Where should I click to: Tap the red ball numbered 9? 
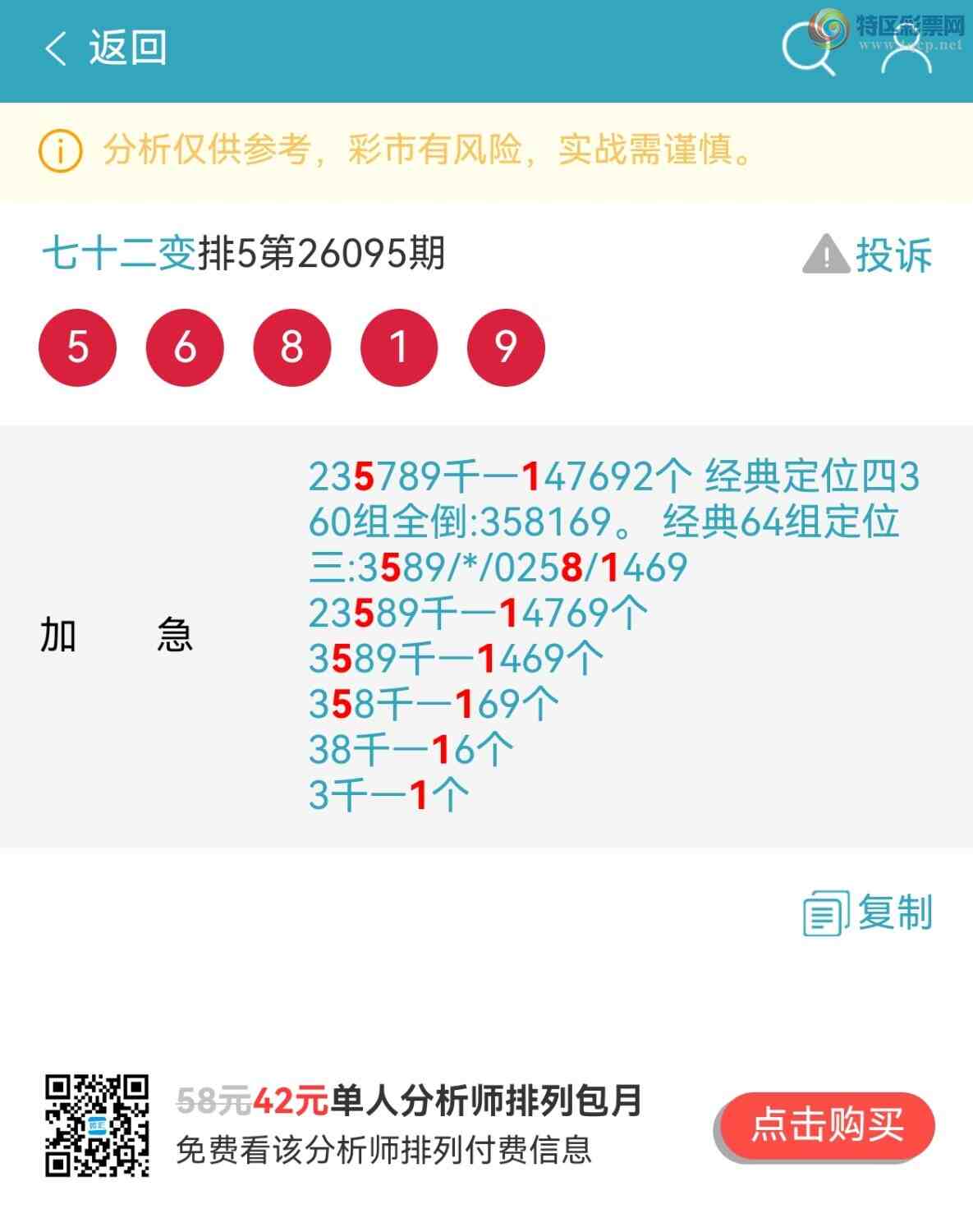tap(507, 346)
